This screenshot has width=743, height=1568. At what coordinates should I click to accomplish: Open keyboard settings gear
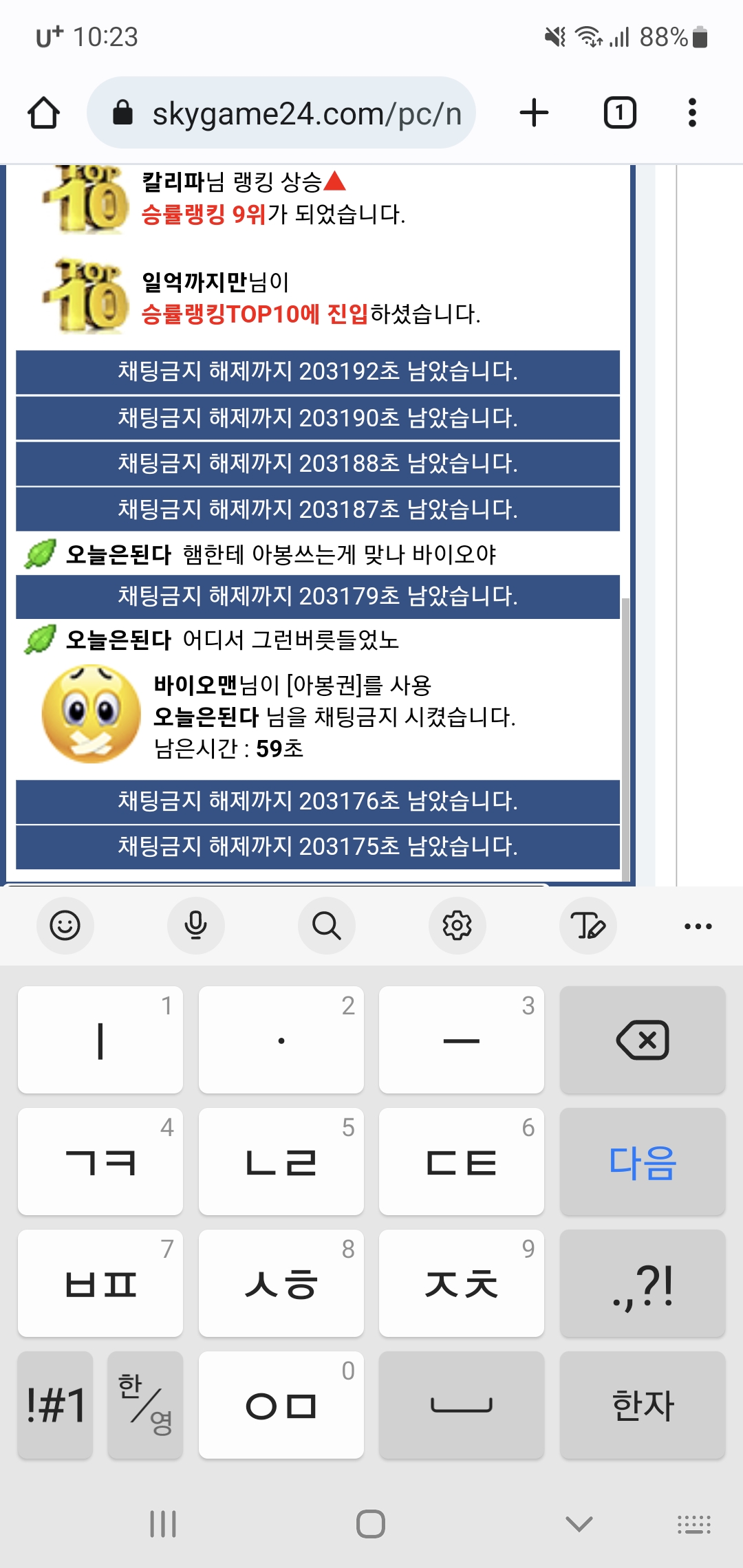tap(457, 926)
